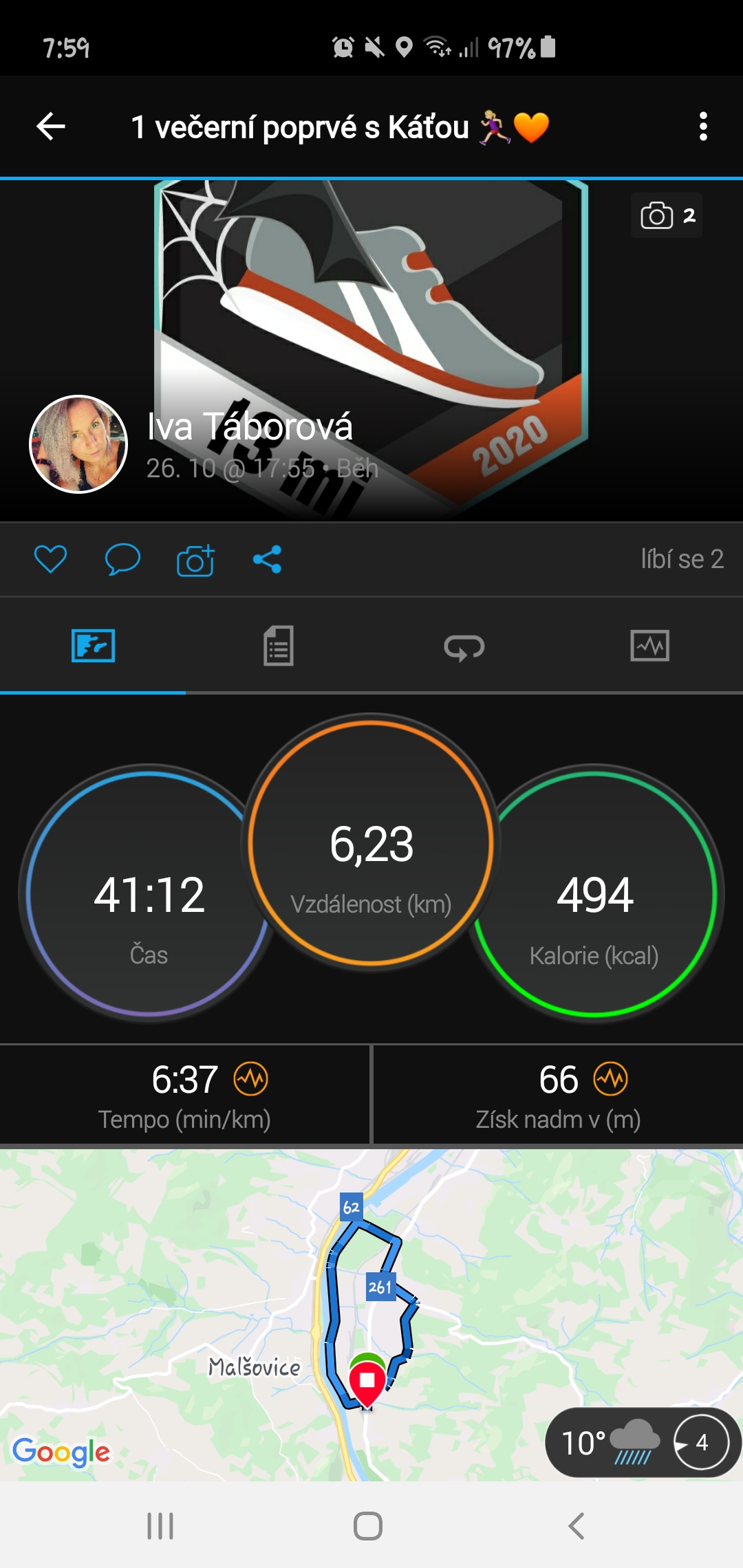Tap the system home button

368,1526
